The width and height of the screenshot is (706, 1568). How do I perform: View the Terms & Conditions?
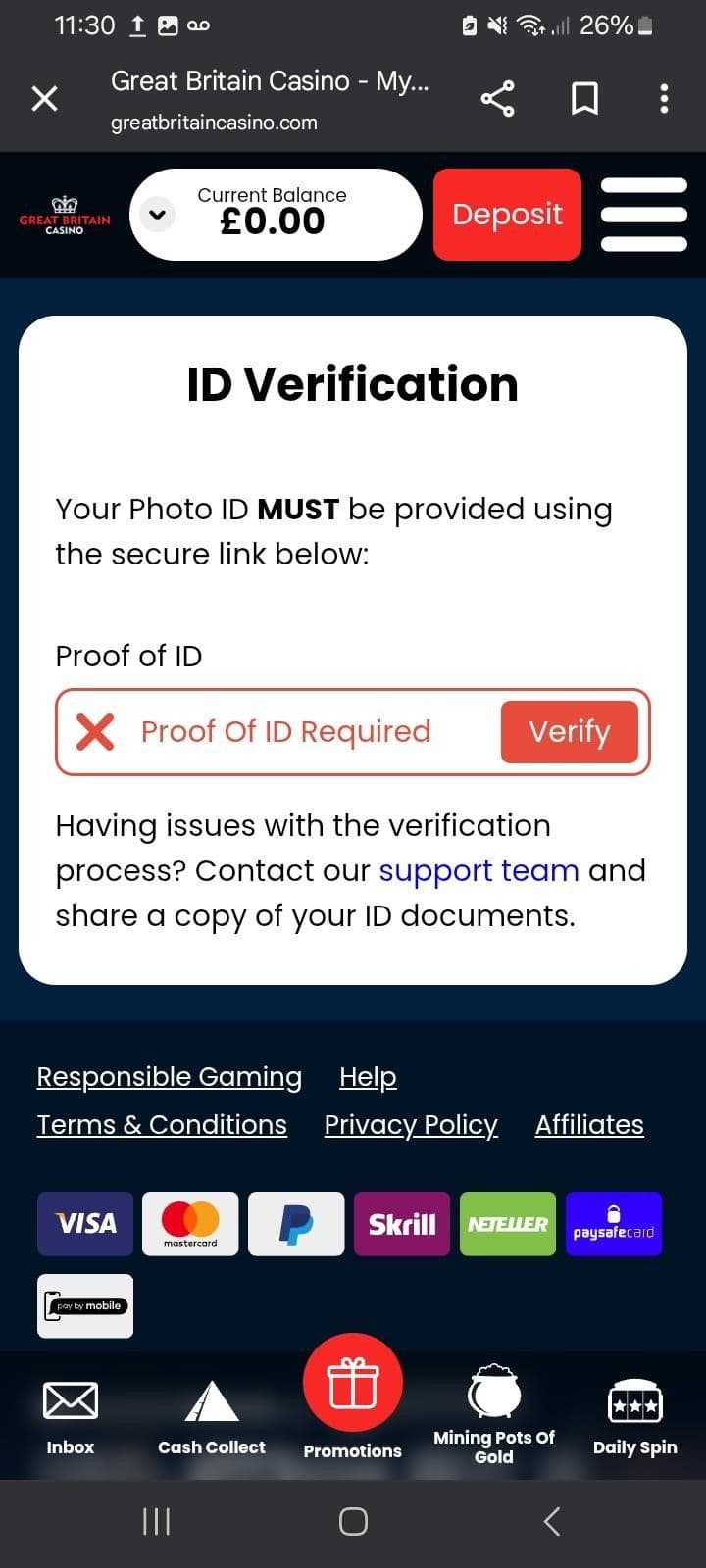tap(162, 1124)
